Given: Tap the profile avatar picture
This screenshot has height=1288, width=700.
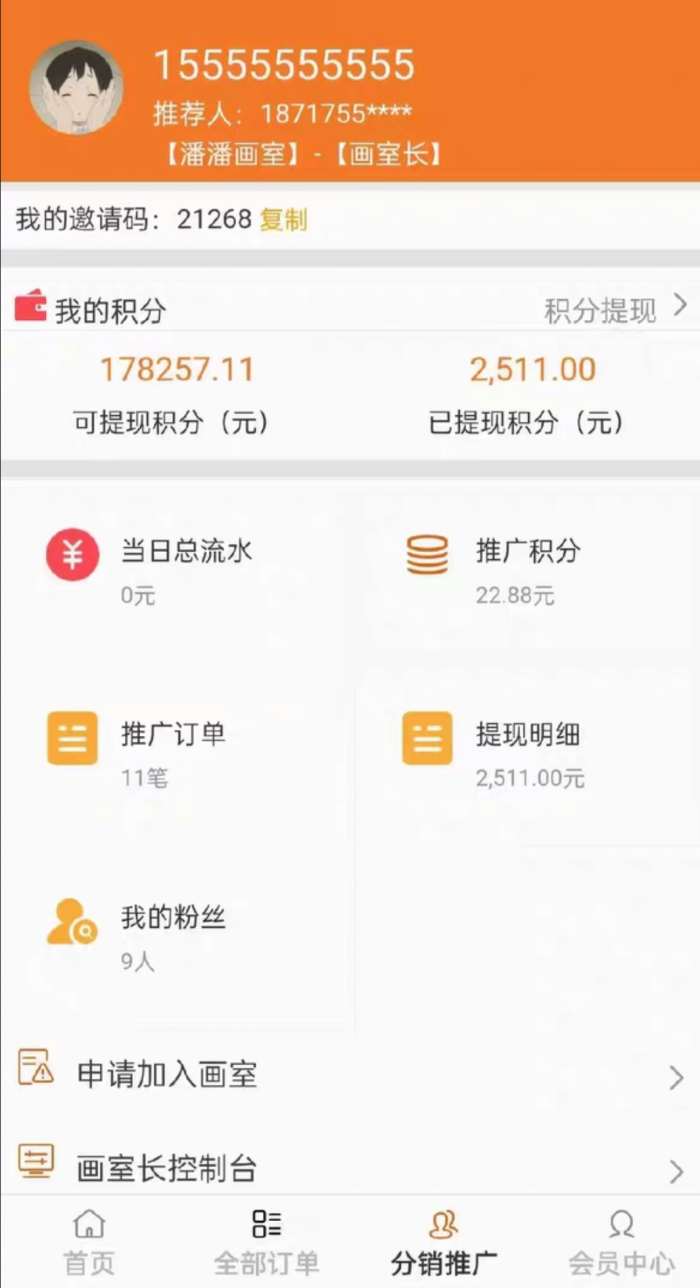Looking at the screenshot, I should click(76, 88).
